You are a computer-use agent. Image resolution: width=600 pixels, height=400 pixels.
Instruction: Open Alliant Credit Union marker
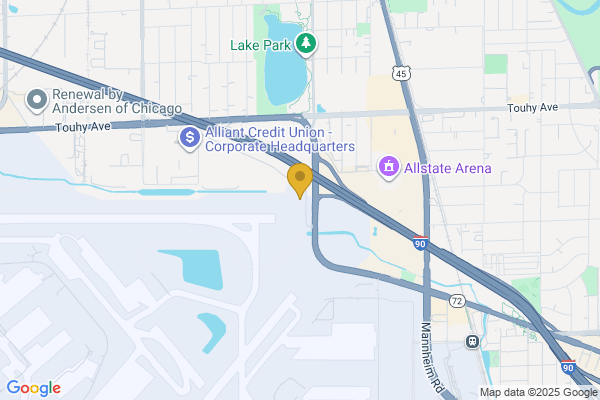tap(189, 138)
